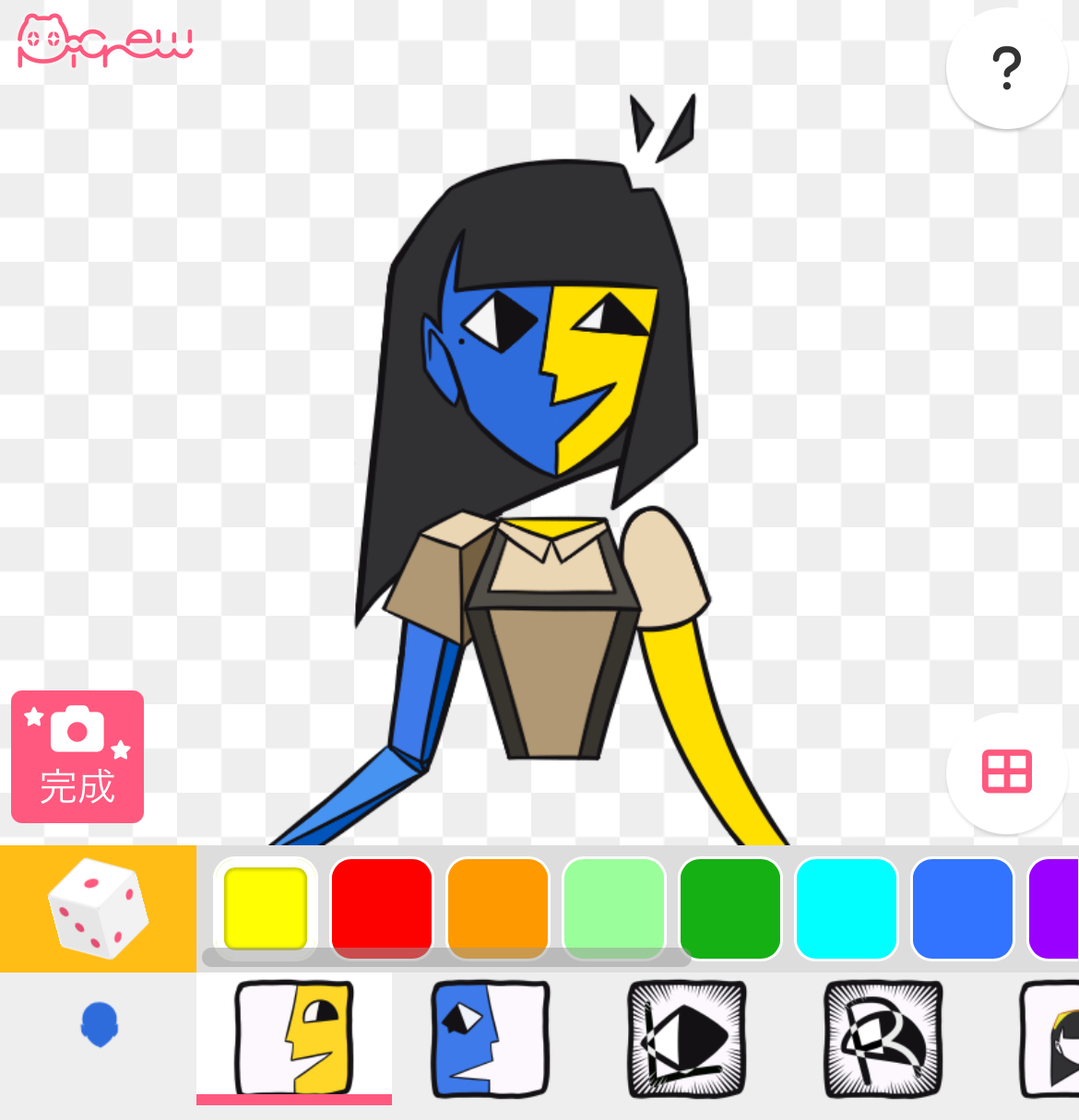The image size is (1079, 1120).
Task: Tap the Picrew logo
Action: (x=105, y=42)
